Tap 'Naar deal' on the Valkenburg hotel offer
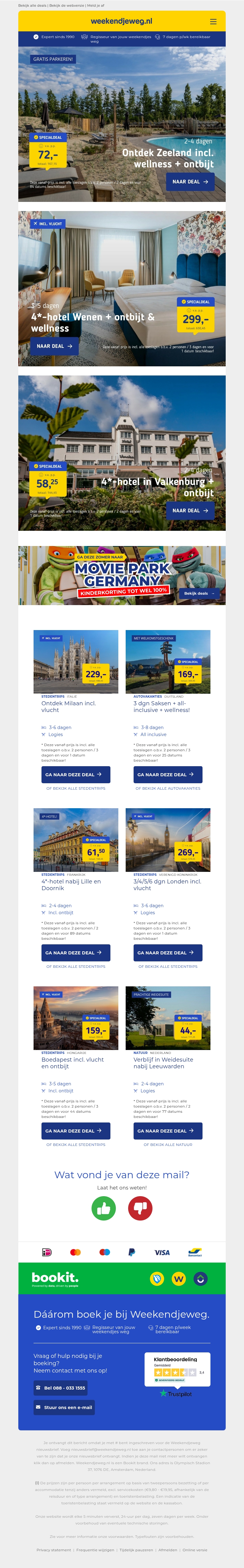This screenshot has width=244, height=1568. (x=190, y=510)
